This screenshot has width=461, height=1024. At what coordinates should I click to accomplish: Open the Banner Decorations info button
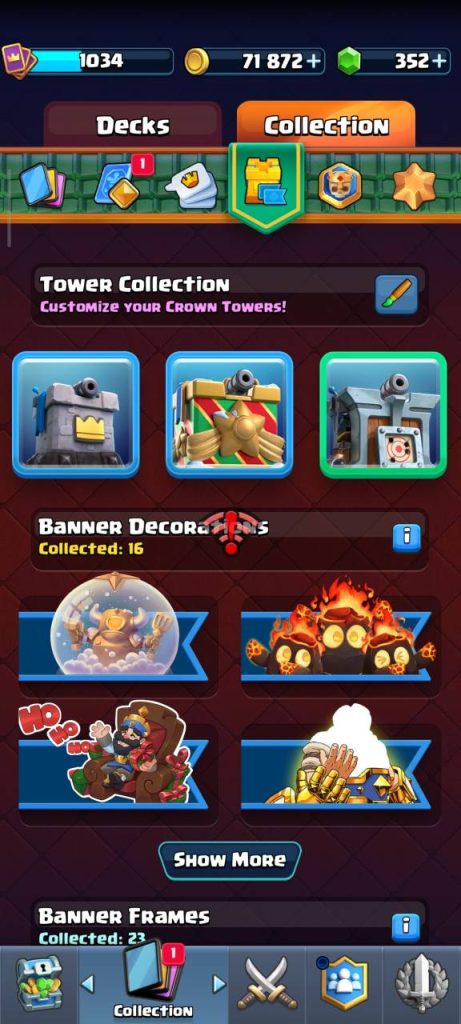point(406,538)
